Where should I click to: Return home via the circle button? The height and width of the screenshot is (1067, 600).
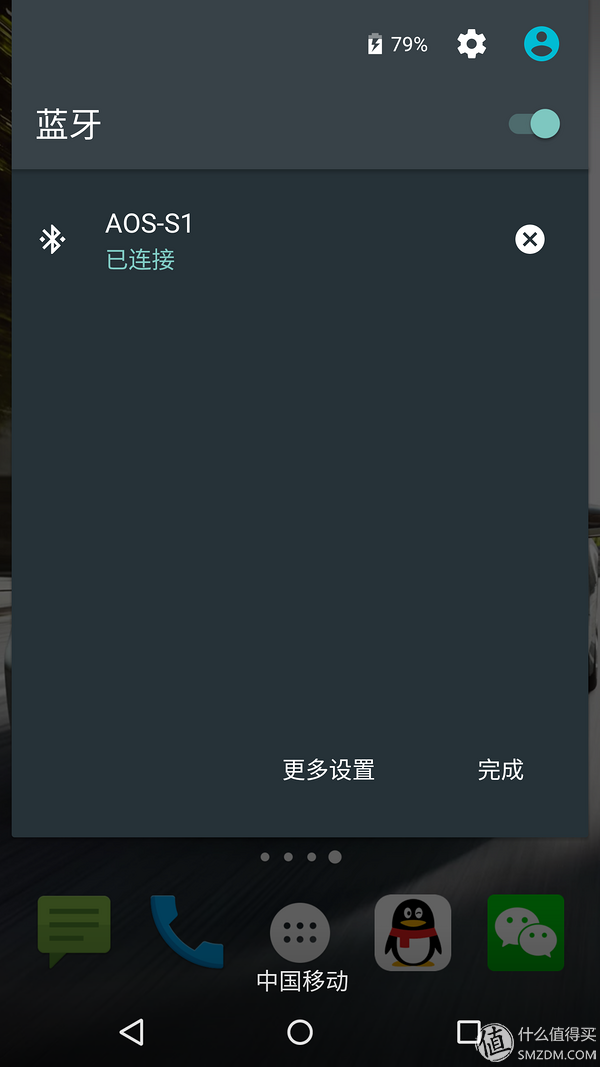tap(300, 1032)
